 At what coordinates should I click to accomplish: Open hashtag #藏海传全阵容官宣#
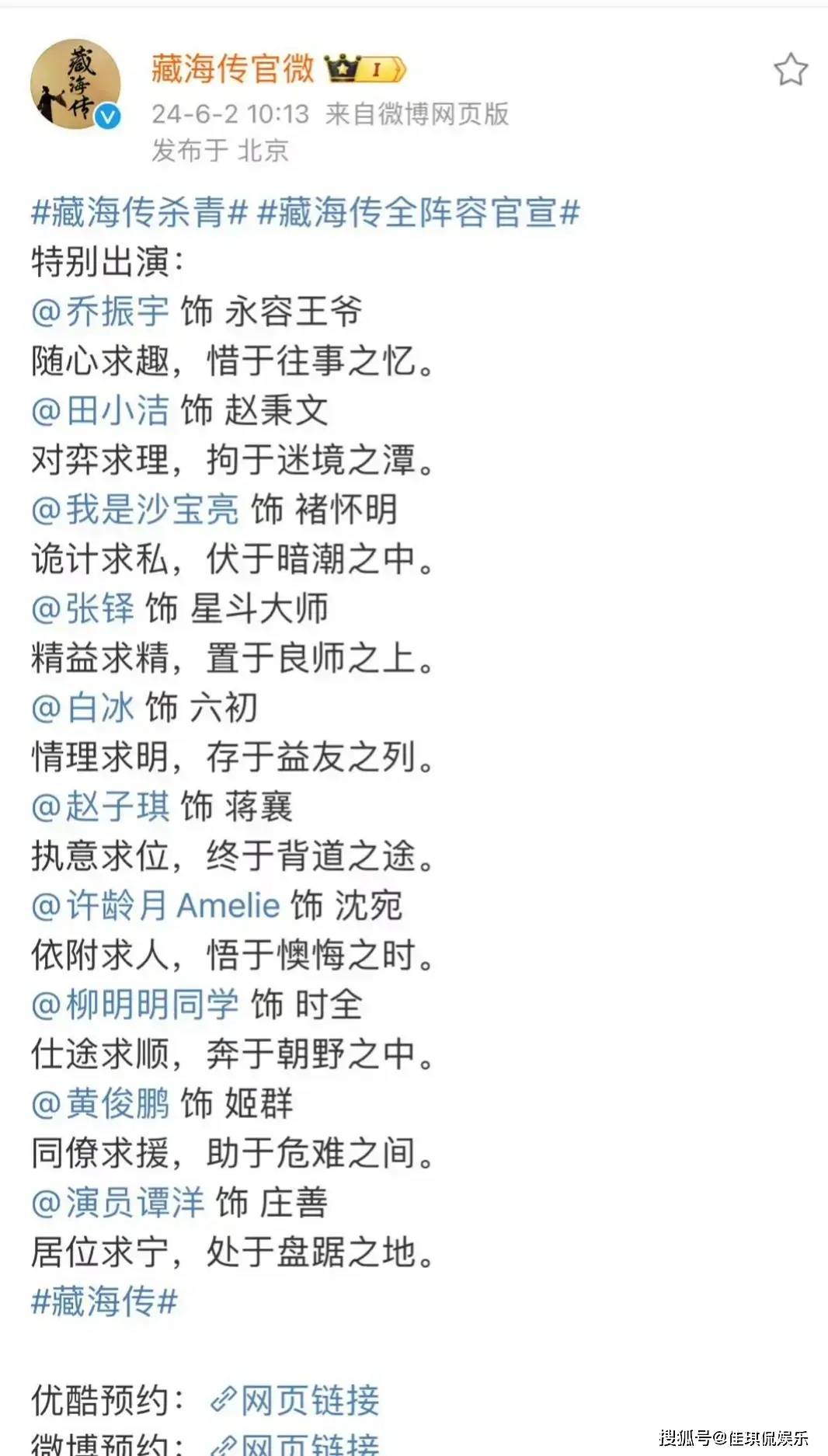[x=419, y=213]
